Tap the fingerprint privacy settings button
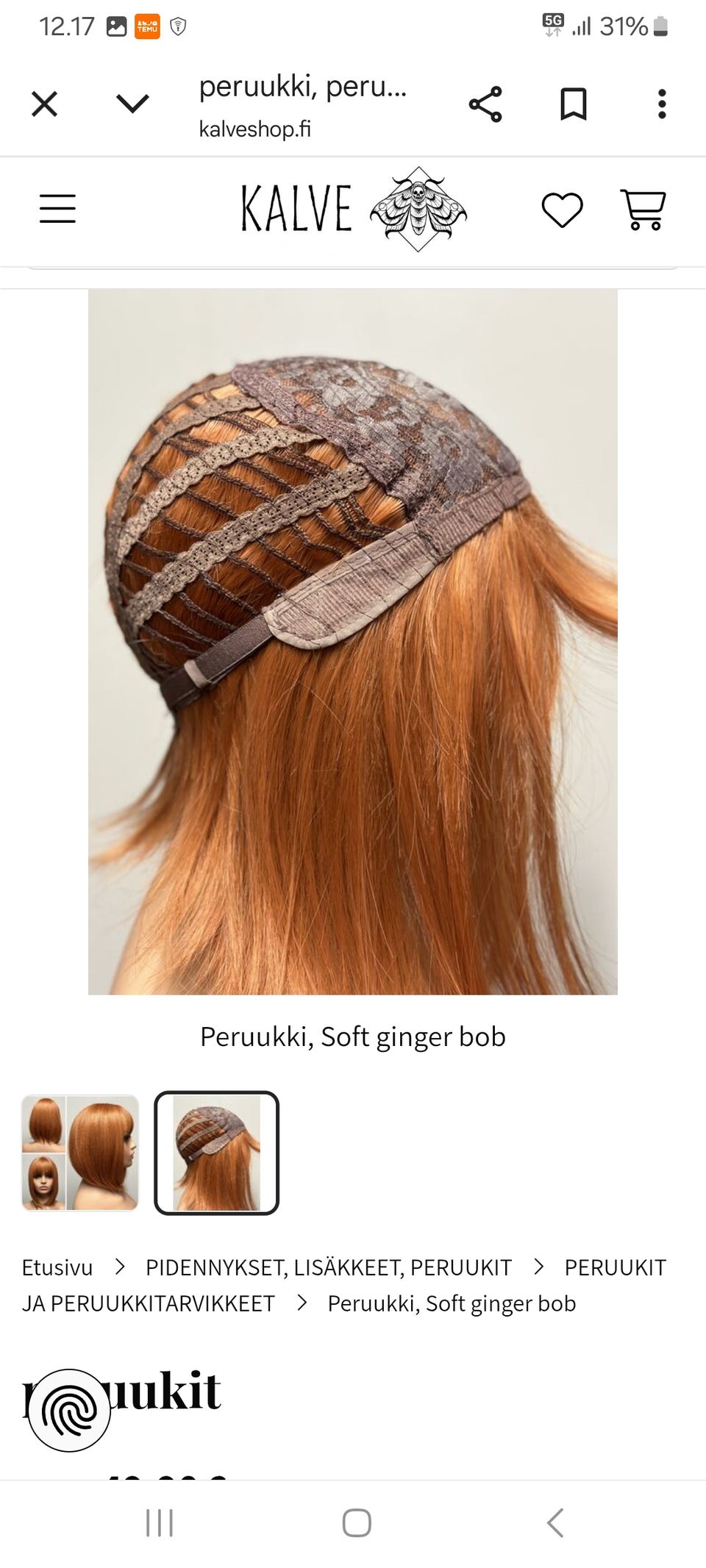The height and width of the screenshot is (1568, 706). (69, 1410)
